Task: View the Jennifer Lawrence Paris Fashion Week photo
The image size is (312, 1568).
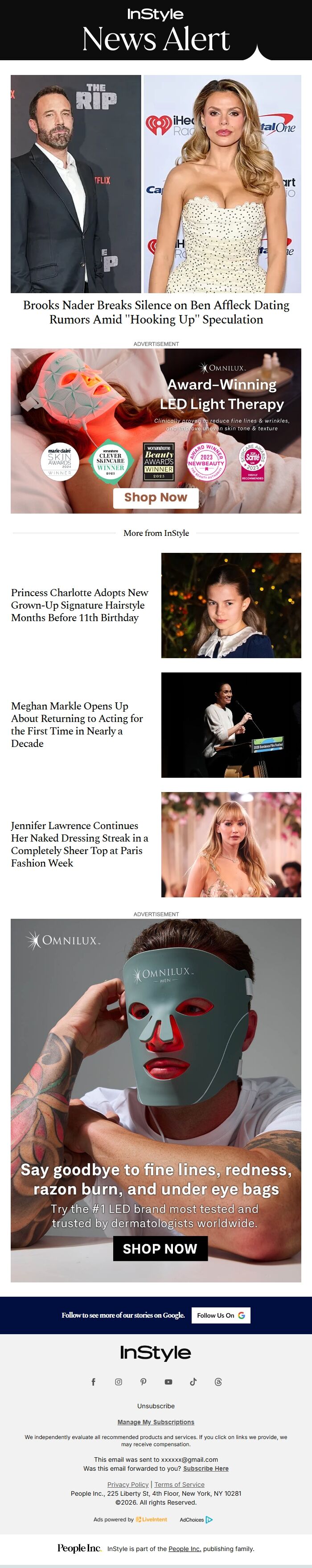Action: click(x=230, y=844)
